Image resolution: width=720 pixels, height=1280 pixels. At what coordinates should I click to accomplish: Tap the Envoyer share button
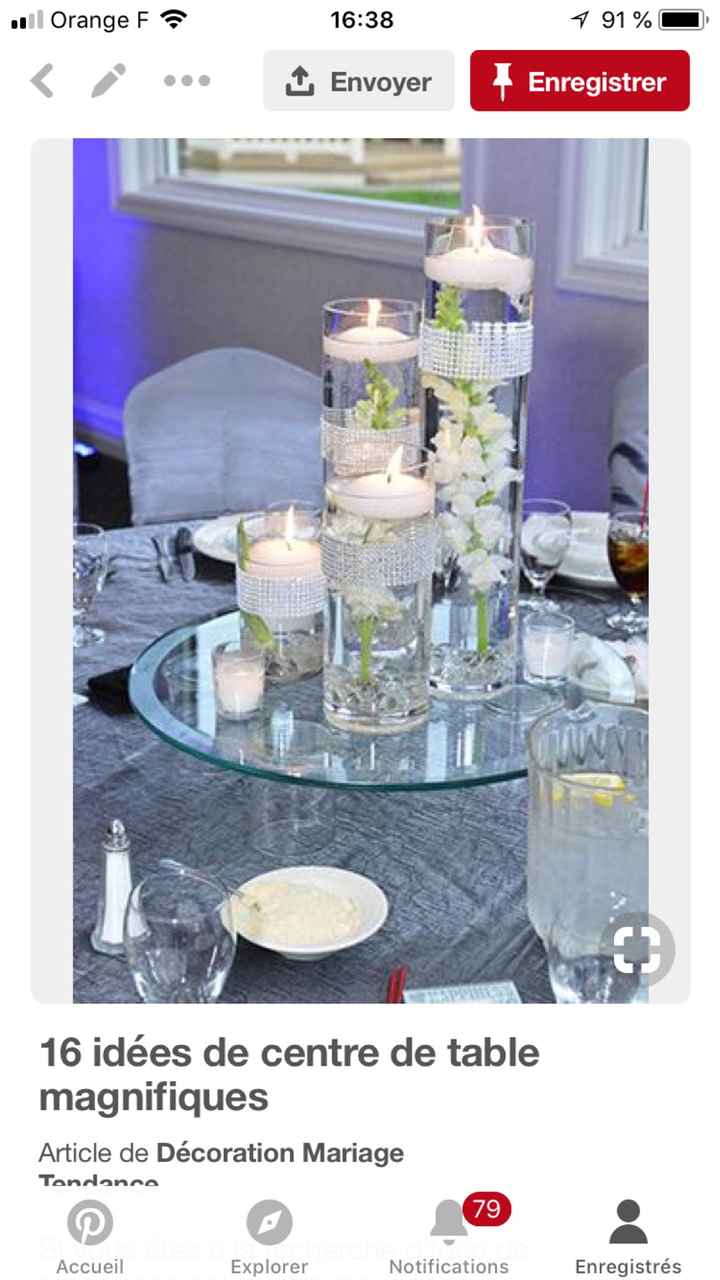click(358, 81)
